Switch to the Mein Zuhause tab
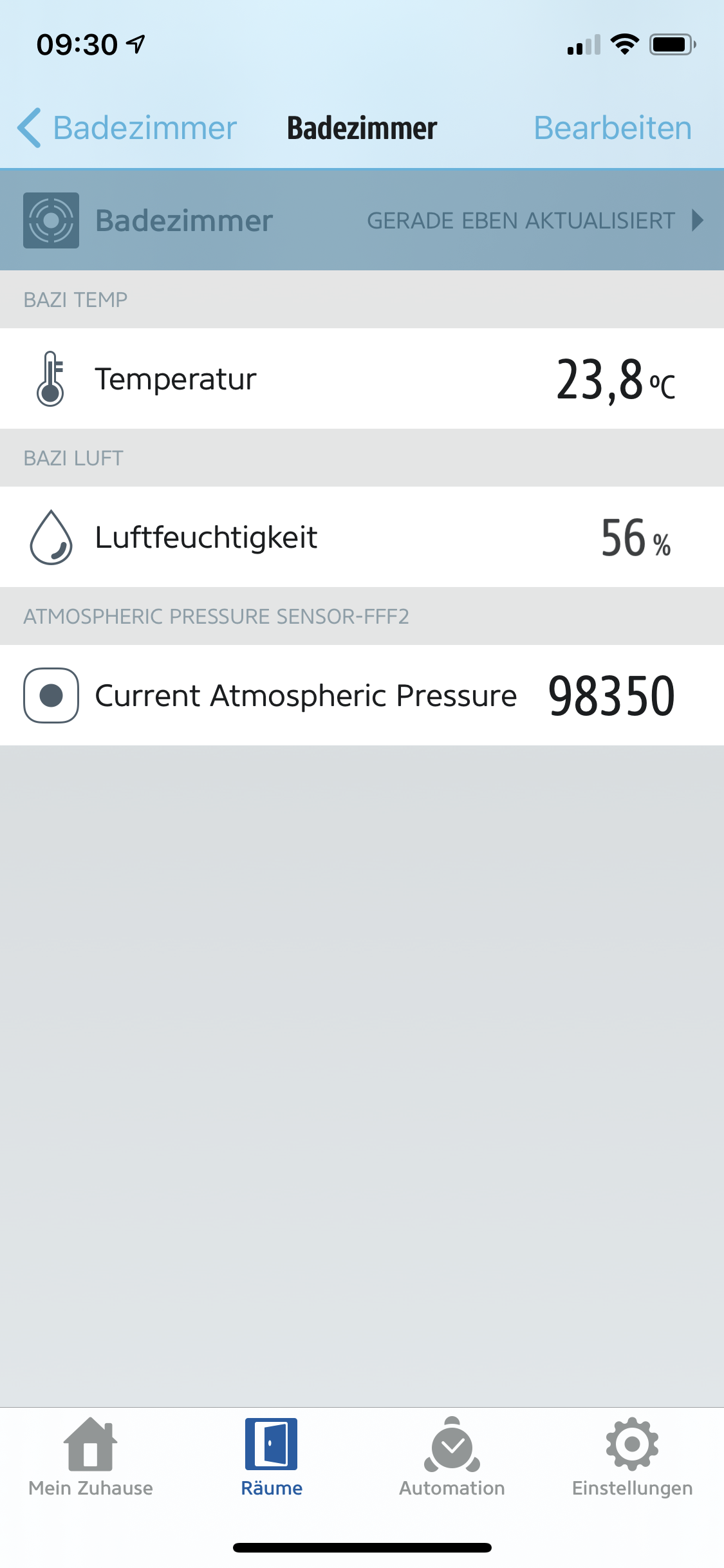 point(91,1457)
